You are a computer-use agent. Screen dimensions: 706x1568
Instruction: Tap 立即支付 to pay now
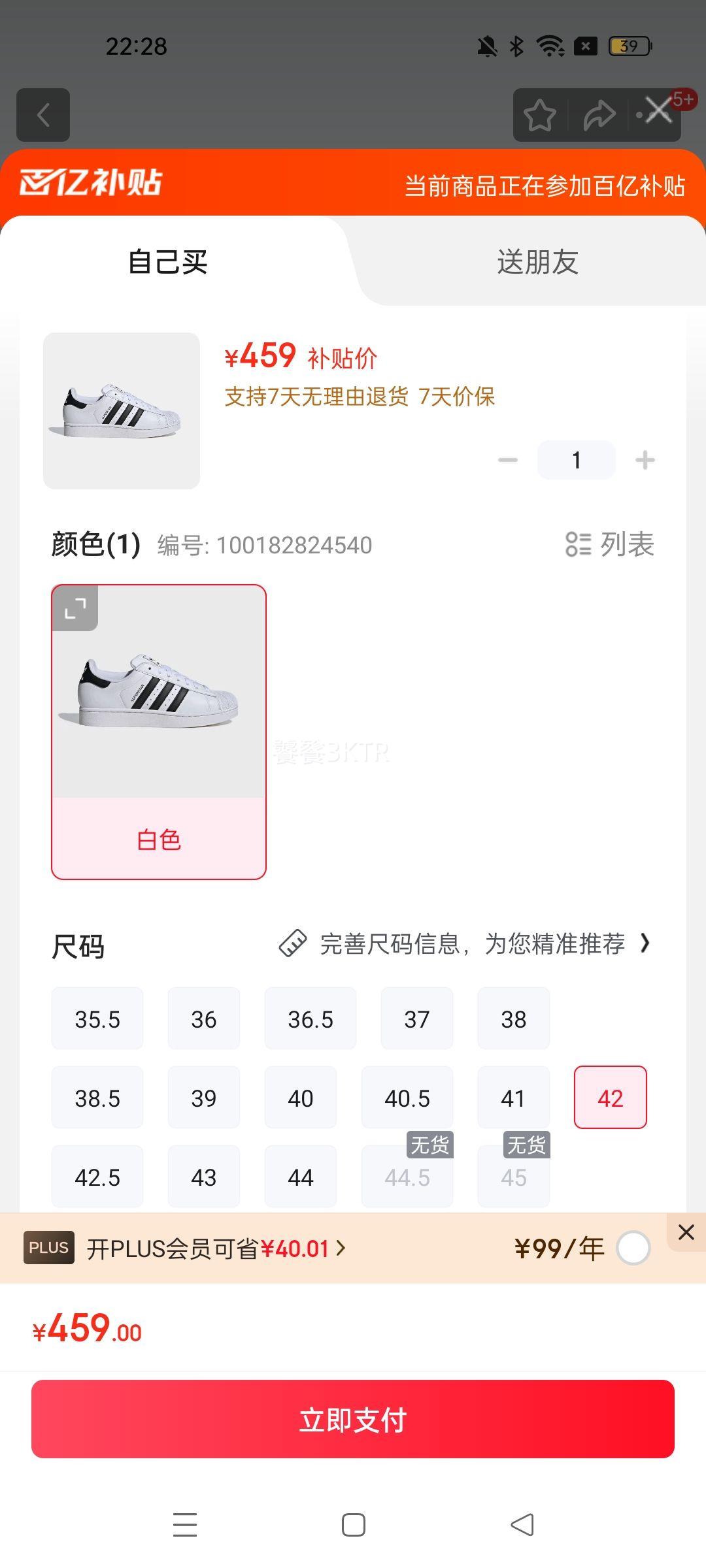coord(353,1419)
